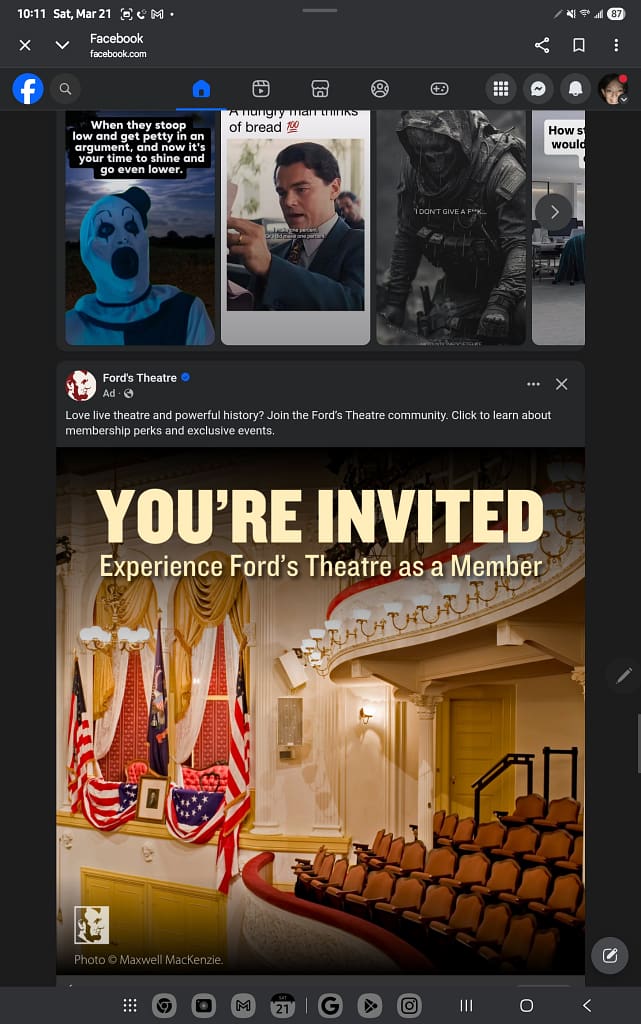Switch to the Reels video tab
641x1024 pixels.
[260, 89]
